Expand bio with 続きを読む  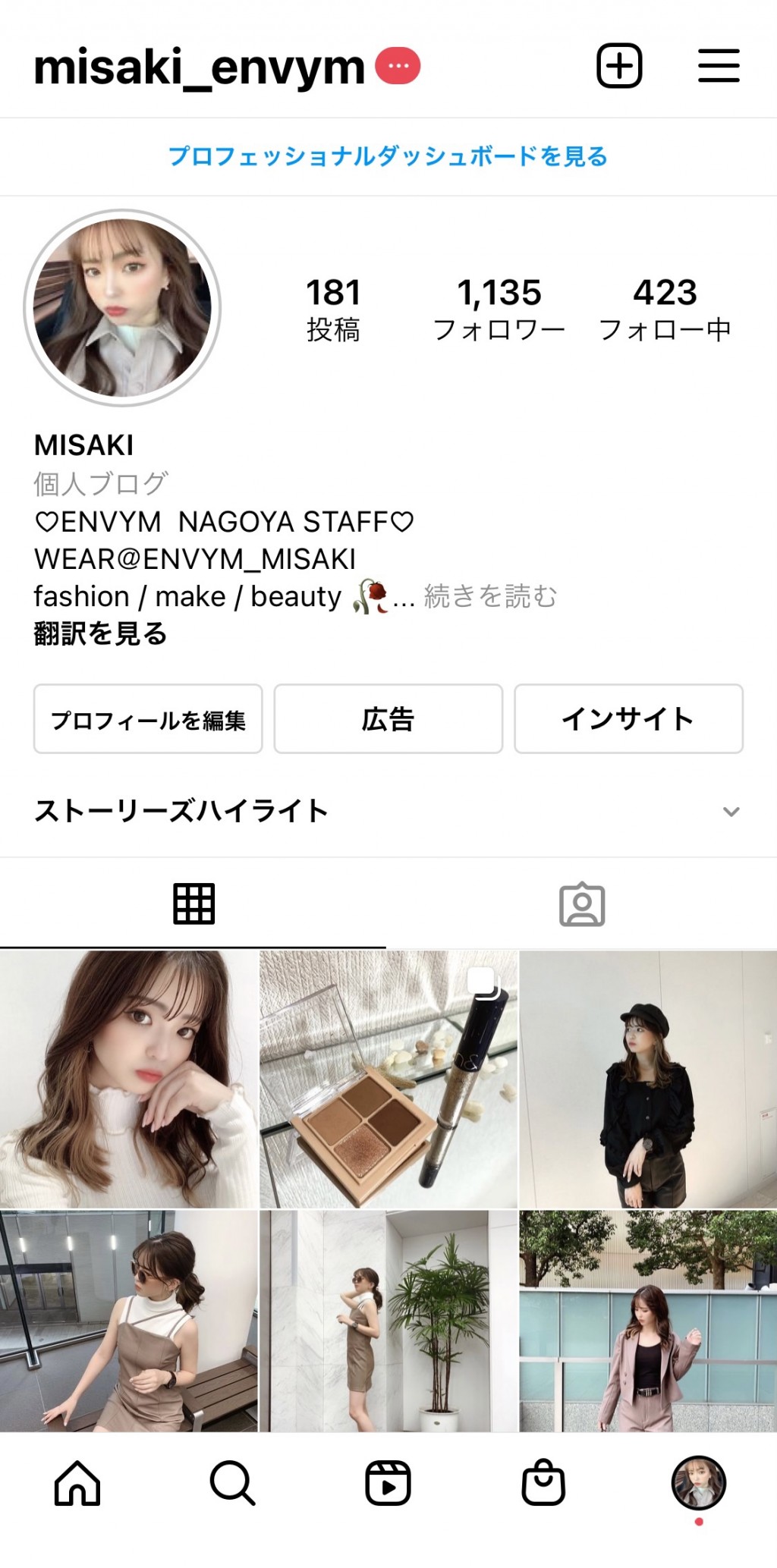[x=490, y=596]
